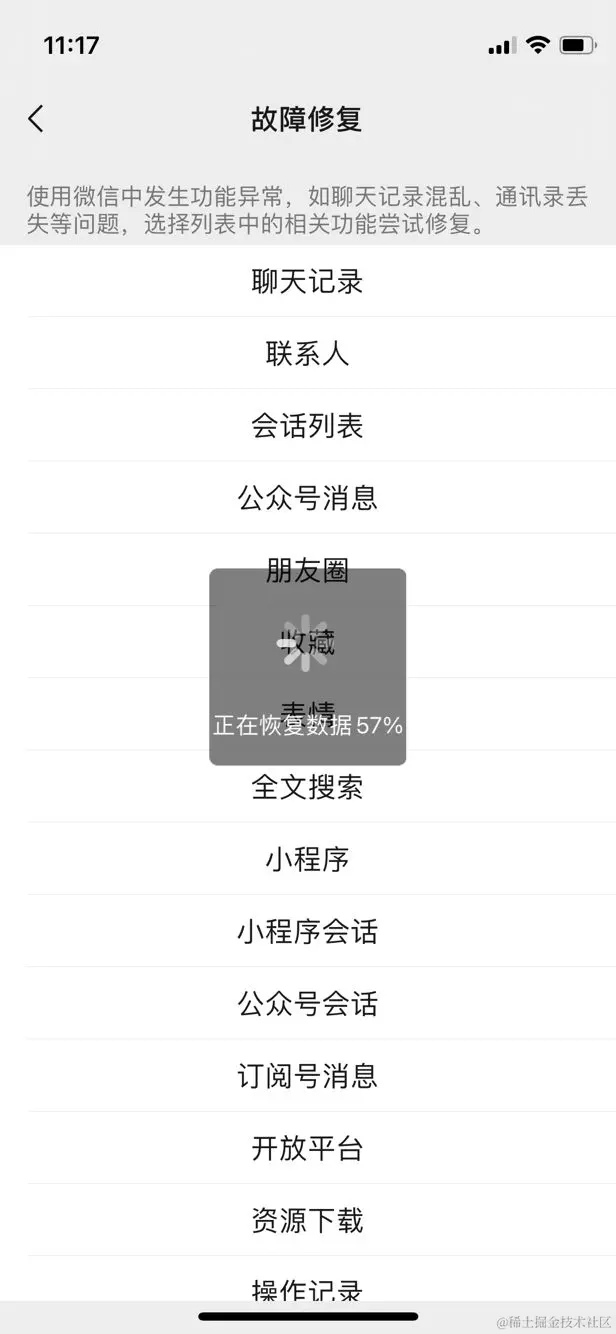The height and width of the screenshot is (1334, 616).
Task: Select 开放平台 repair row
Action: (x=307, y=1148)
